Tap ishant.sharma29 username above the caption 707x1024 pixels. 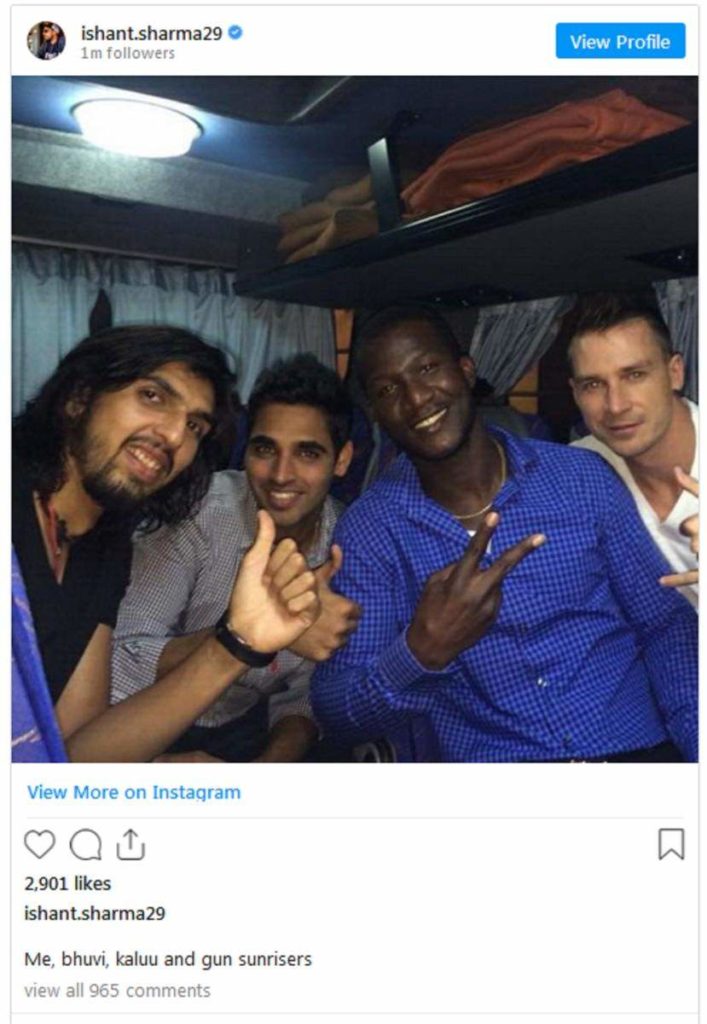coord(95,913)
